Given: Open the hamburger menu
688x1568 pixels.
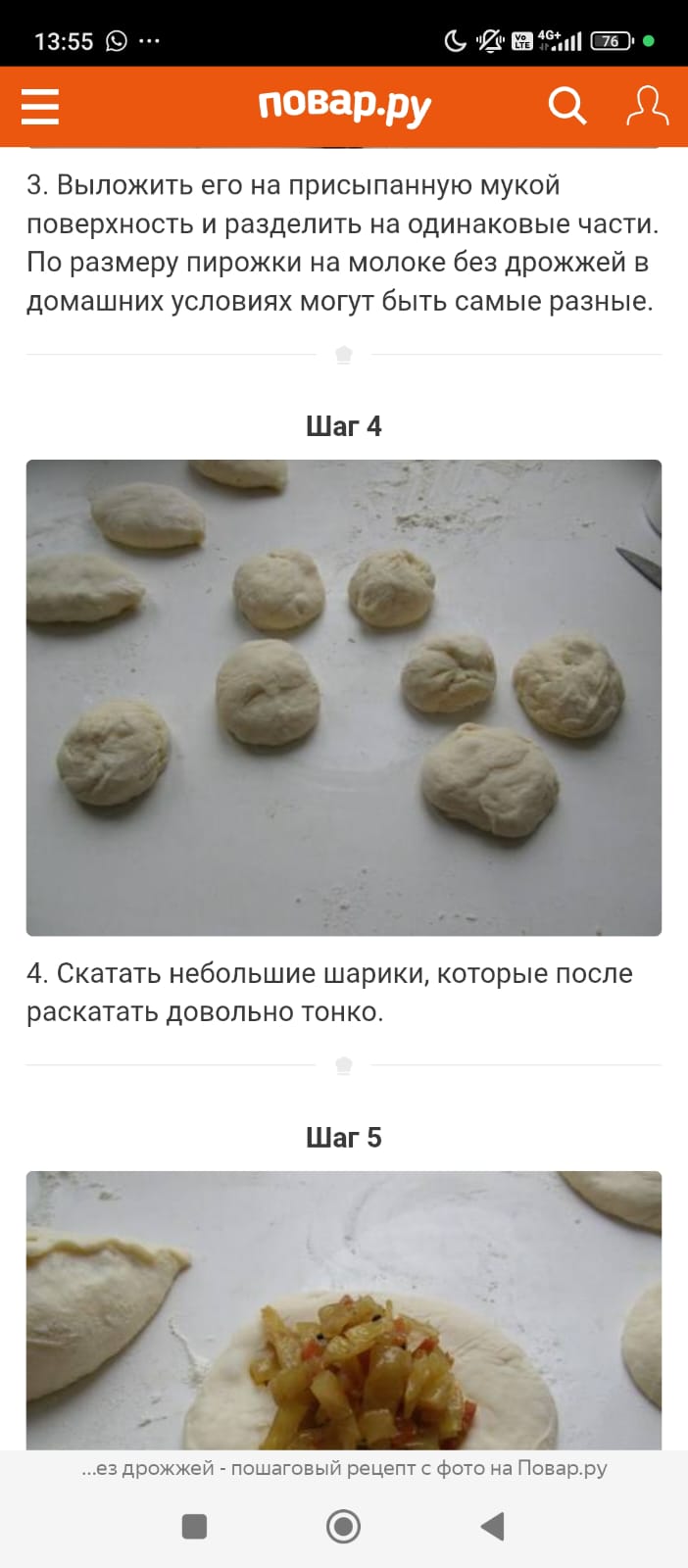Looking at the screenshot, I should click(x=40, y=106).
